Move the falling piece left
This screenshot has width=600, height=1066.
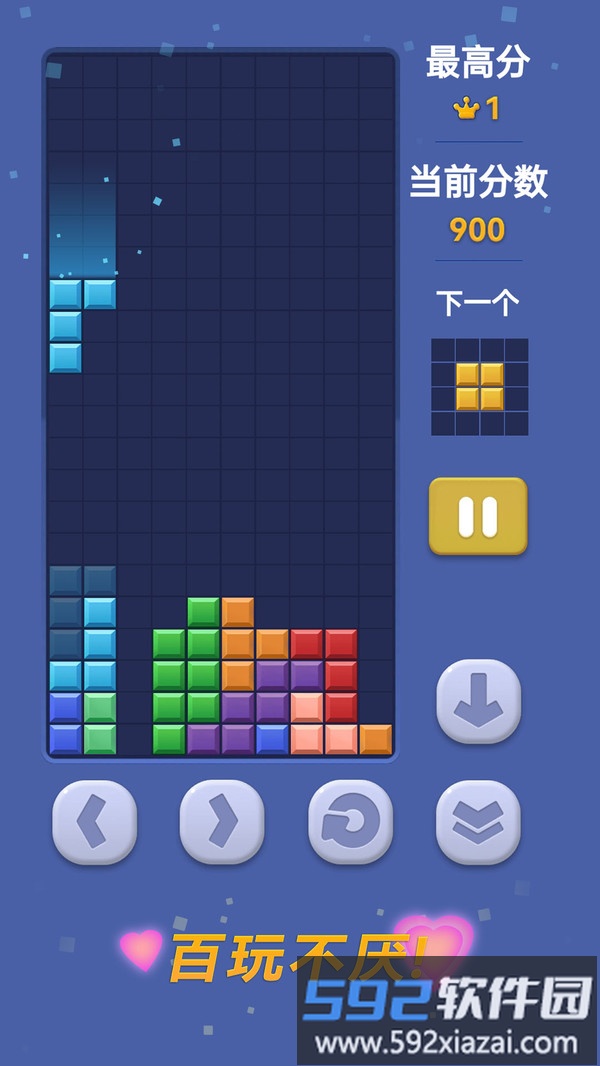[94, 822]
